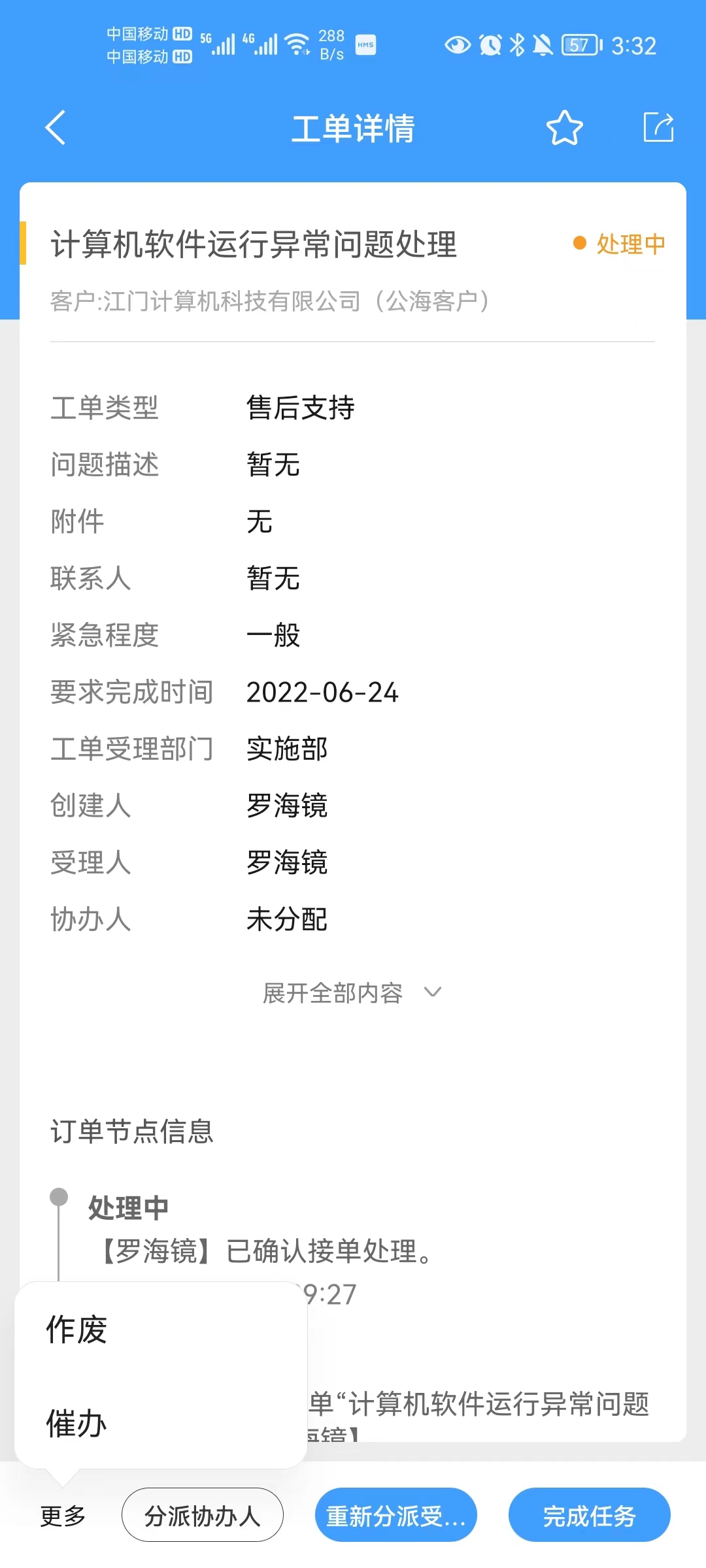Screen dimensions: 706x1568
Task: Choose 催办 from the popup menu
Action: [x=161, y=1423]
